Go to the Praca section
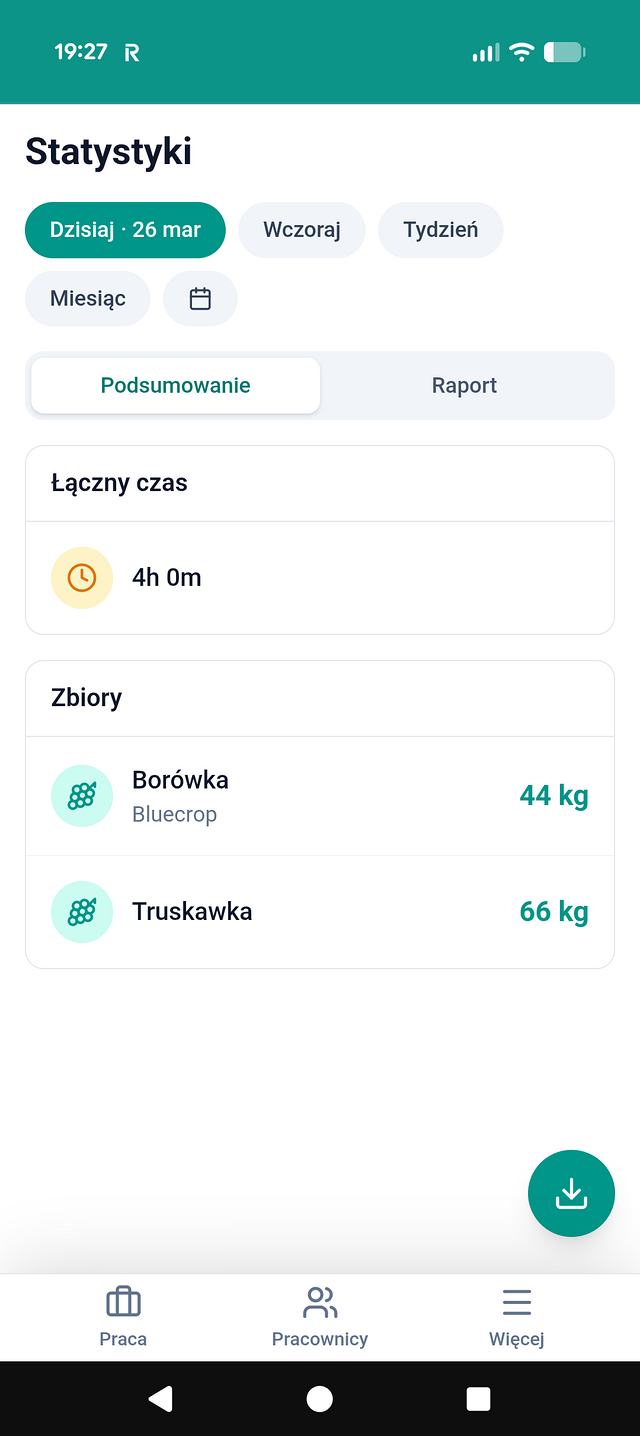The width and height of the screenshot is (640, 1436). pos(123,1317)
